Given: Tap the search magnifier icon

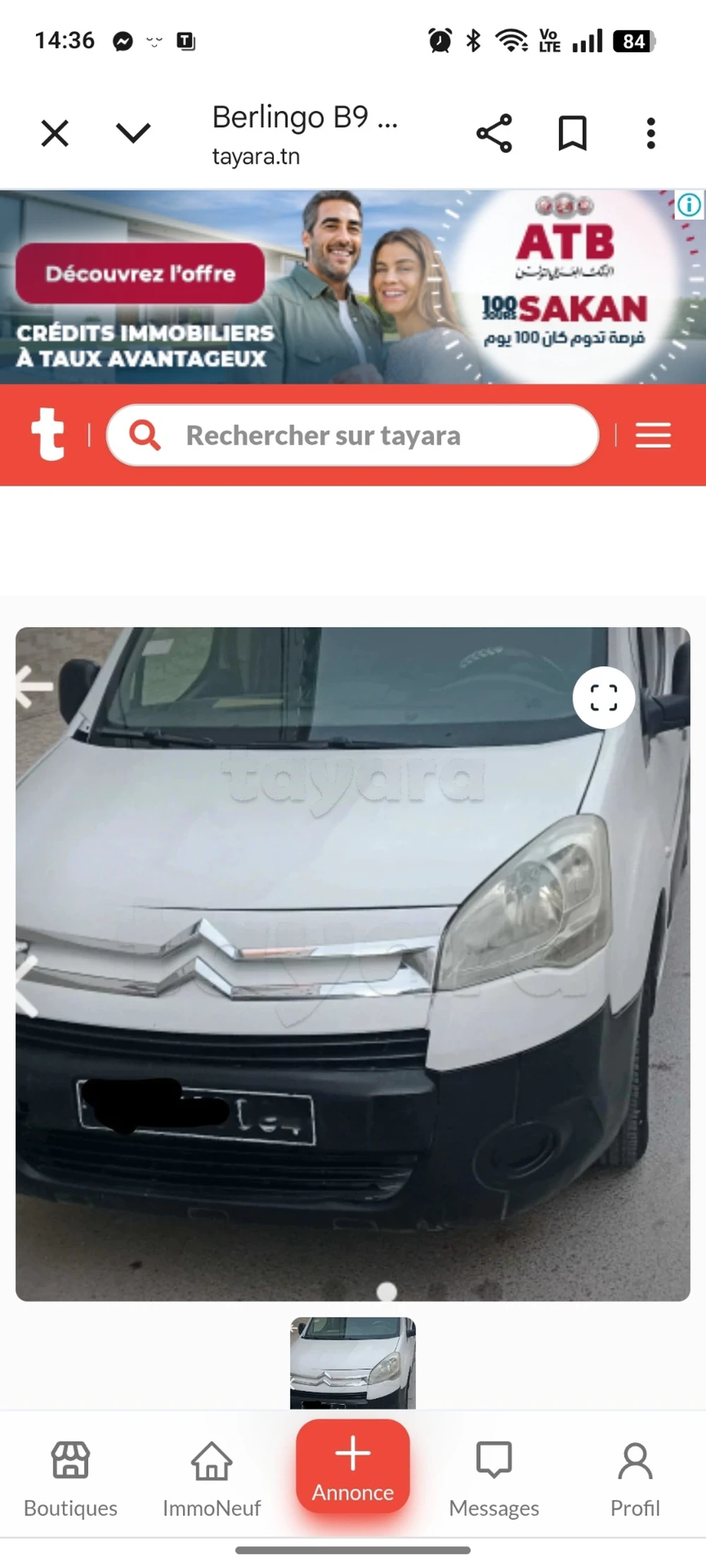Looking at the screenshot, I should click(x=145, y=436).
